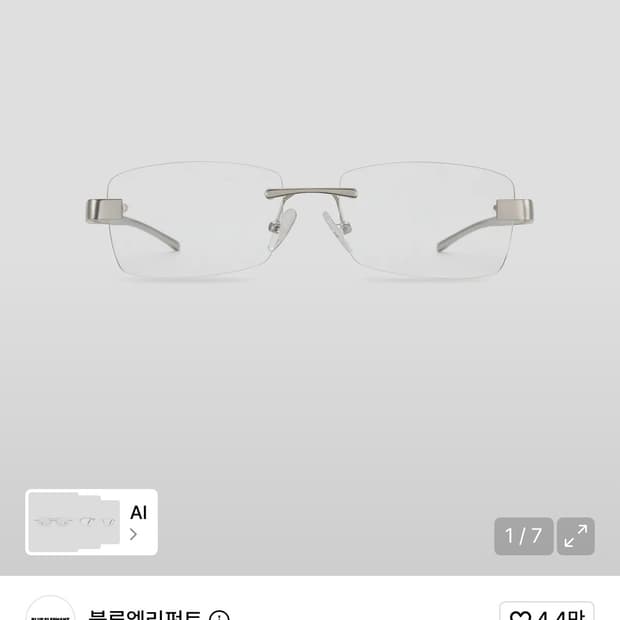Open the AI image preview thumbnail
This screenshot has width=620, height=620.
pyautogui.click(x=91, y=522)
